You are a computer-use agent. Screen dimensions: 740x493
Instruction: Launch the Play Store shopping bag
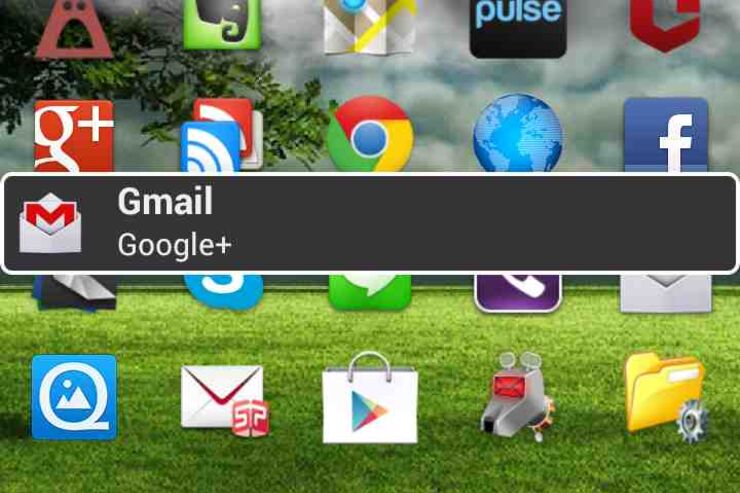pyautogui.click(x=369, y=399)
